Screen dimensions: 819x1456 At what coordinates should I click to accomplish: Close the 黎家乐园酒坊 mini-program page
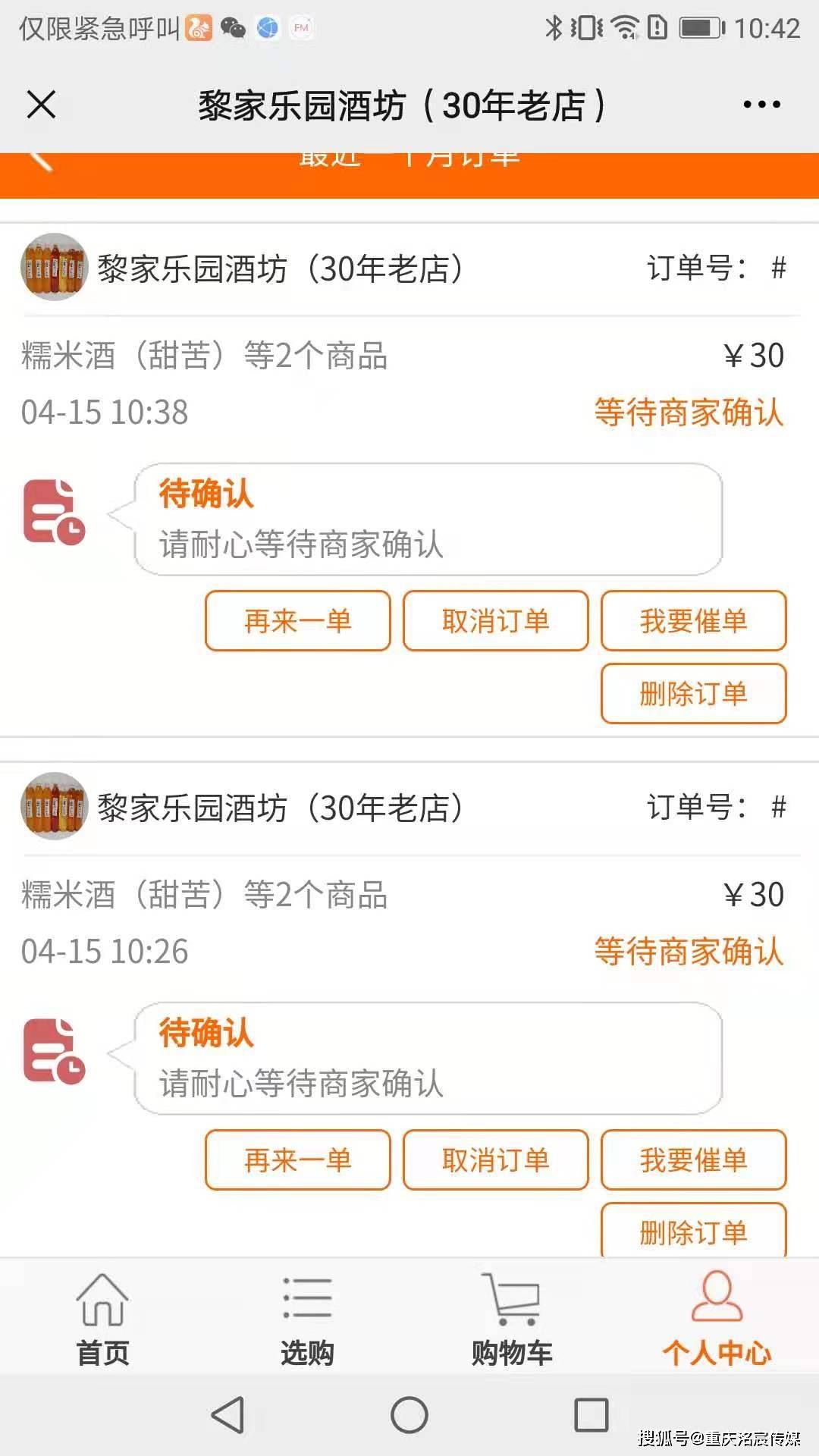click(x=41, y=105)
